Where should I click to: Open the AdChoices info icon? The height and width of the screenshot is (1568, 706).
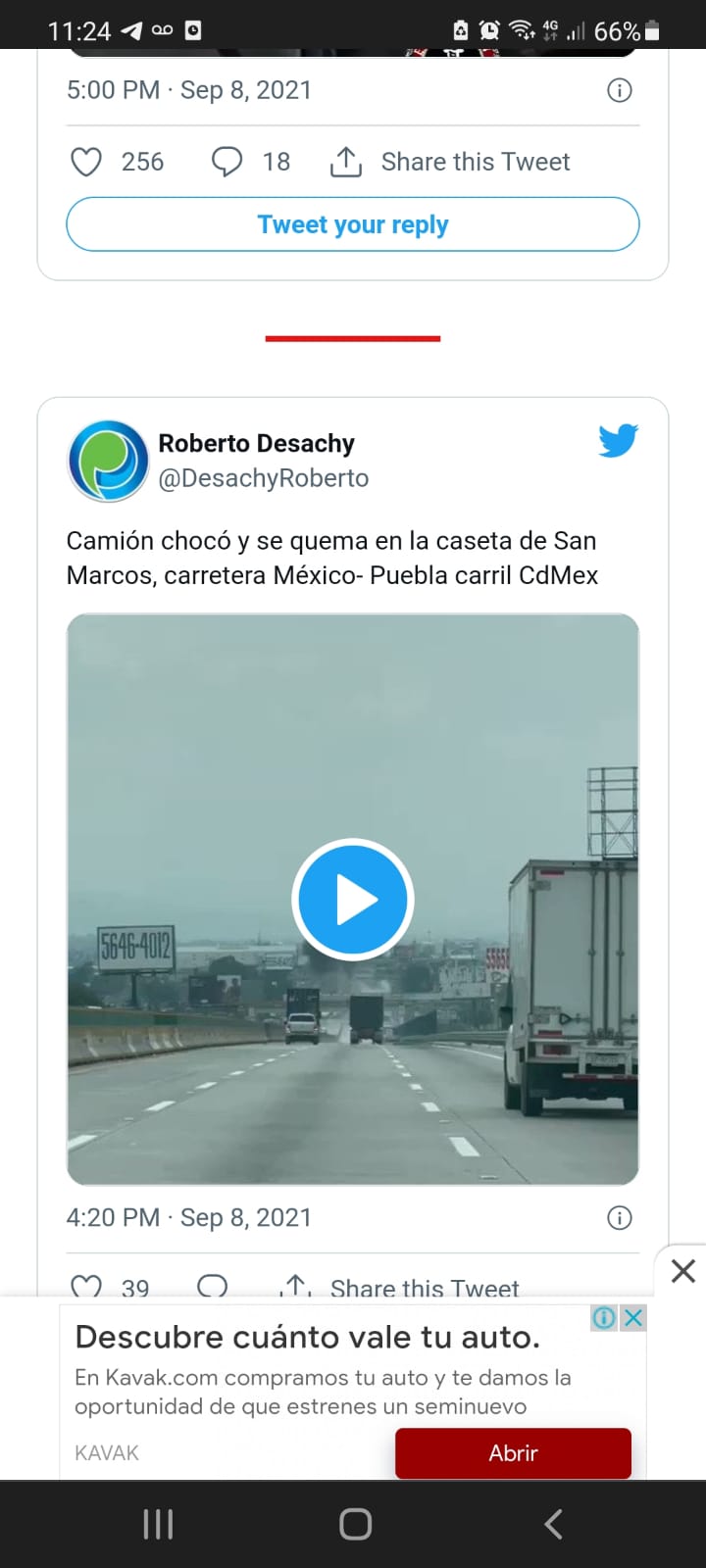[604, 1318]
